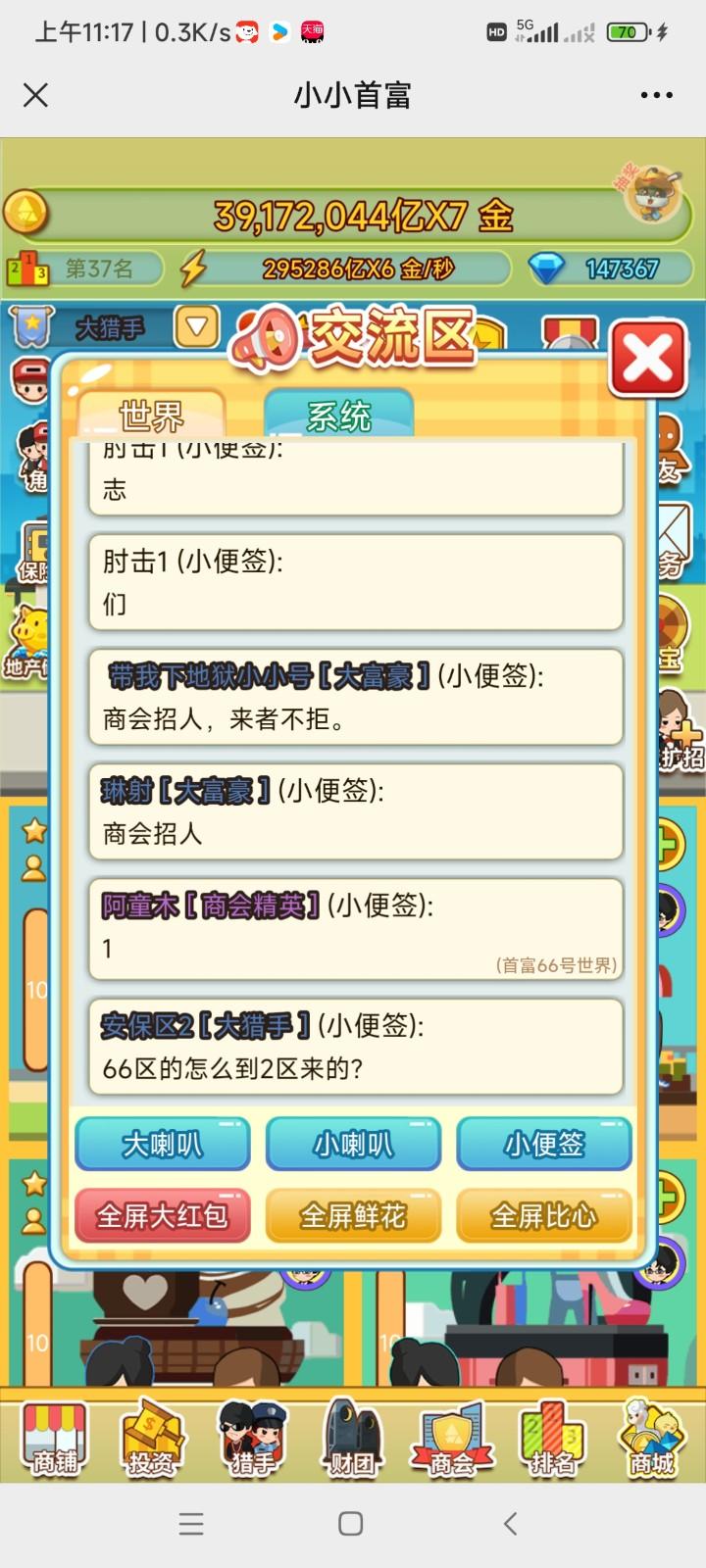The width and height of the screenshot is (706, 1568).
Task: Tap the 大喇叭 button
Action: pos(162,1145)
